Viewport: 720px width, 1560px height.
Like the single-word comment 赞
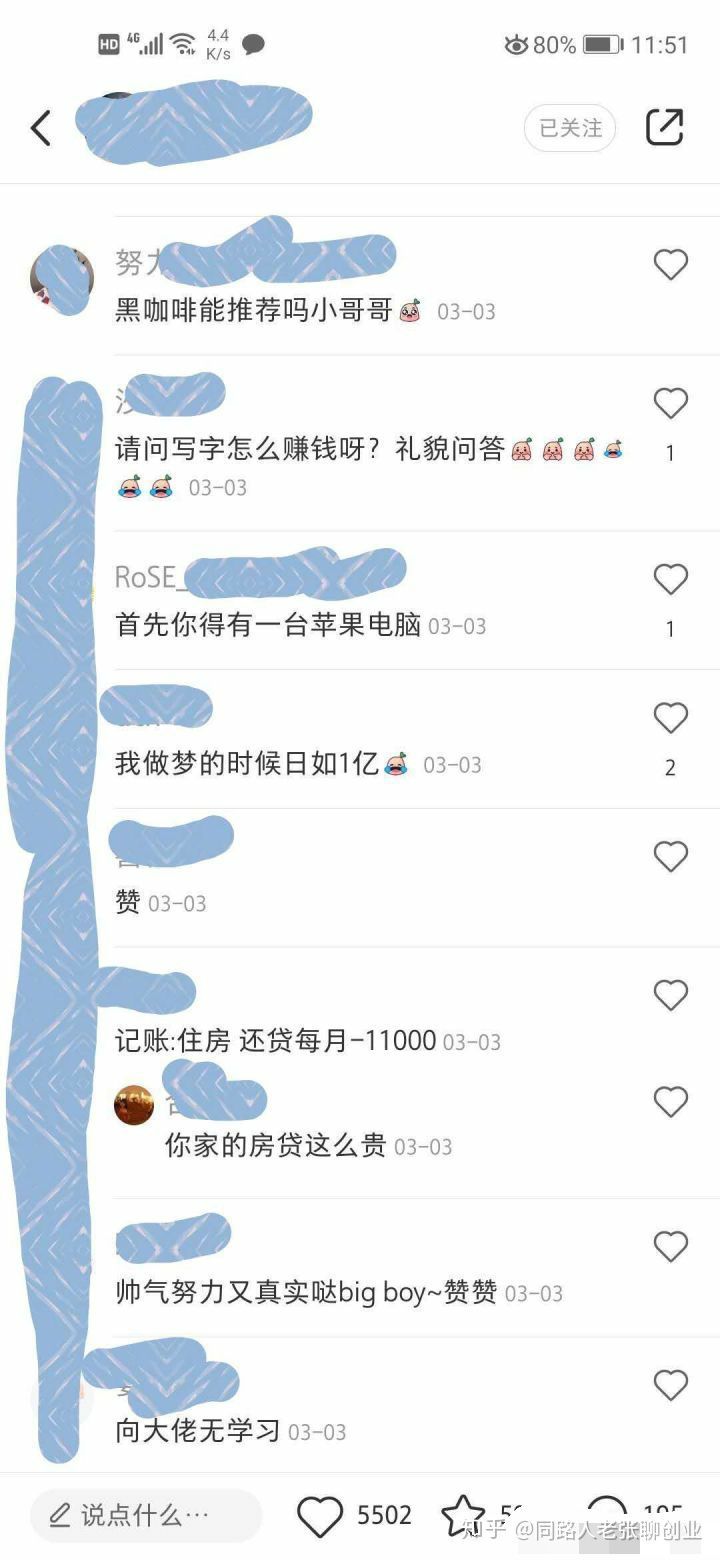(670, 857)
